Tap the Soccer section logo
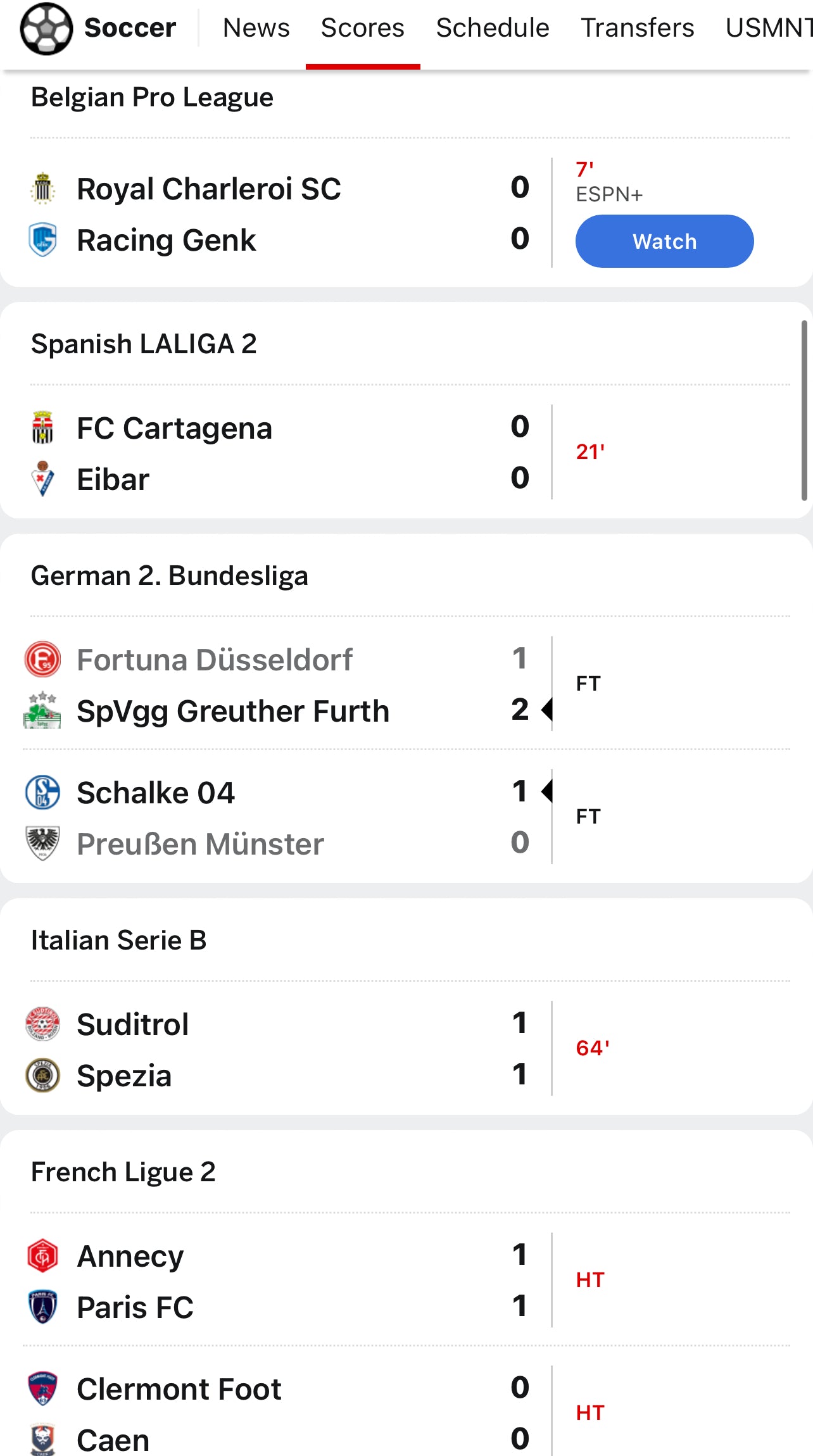Viewport: 813px width, 1456px height. [46, 28]
